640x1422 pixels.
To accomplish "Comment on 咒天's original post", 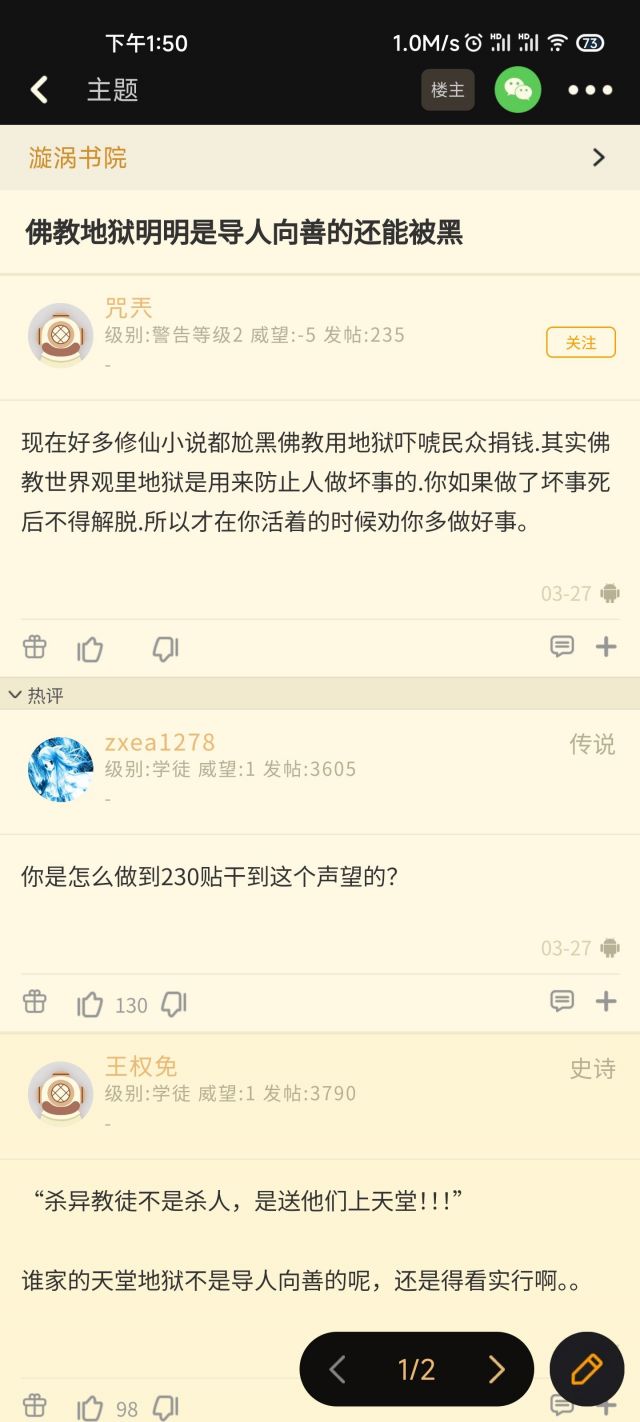I will coord(562,646).
